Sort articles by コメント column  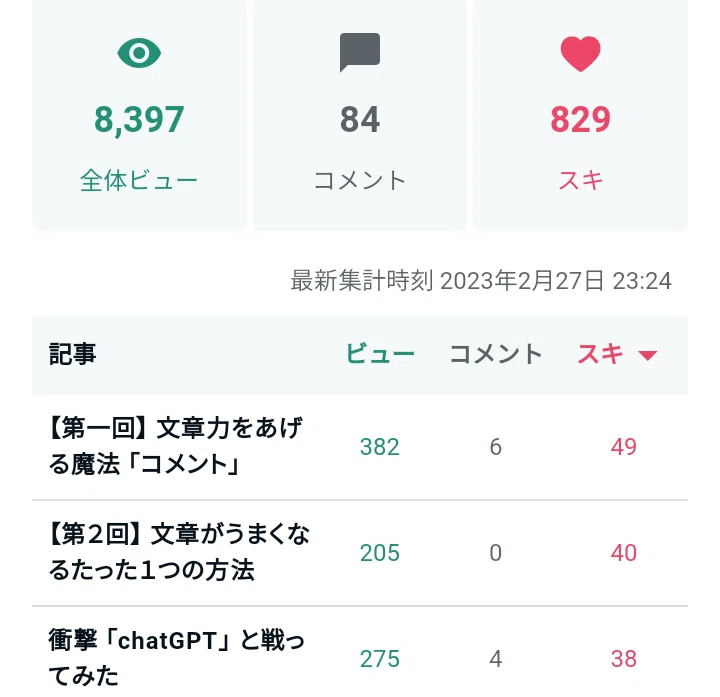click(x=495, y=354)
